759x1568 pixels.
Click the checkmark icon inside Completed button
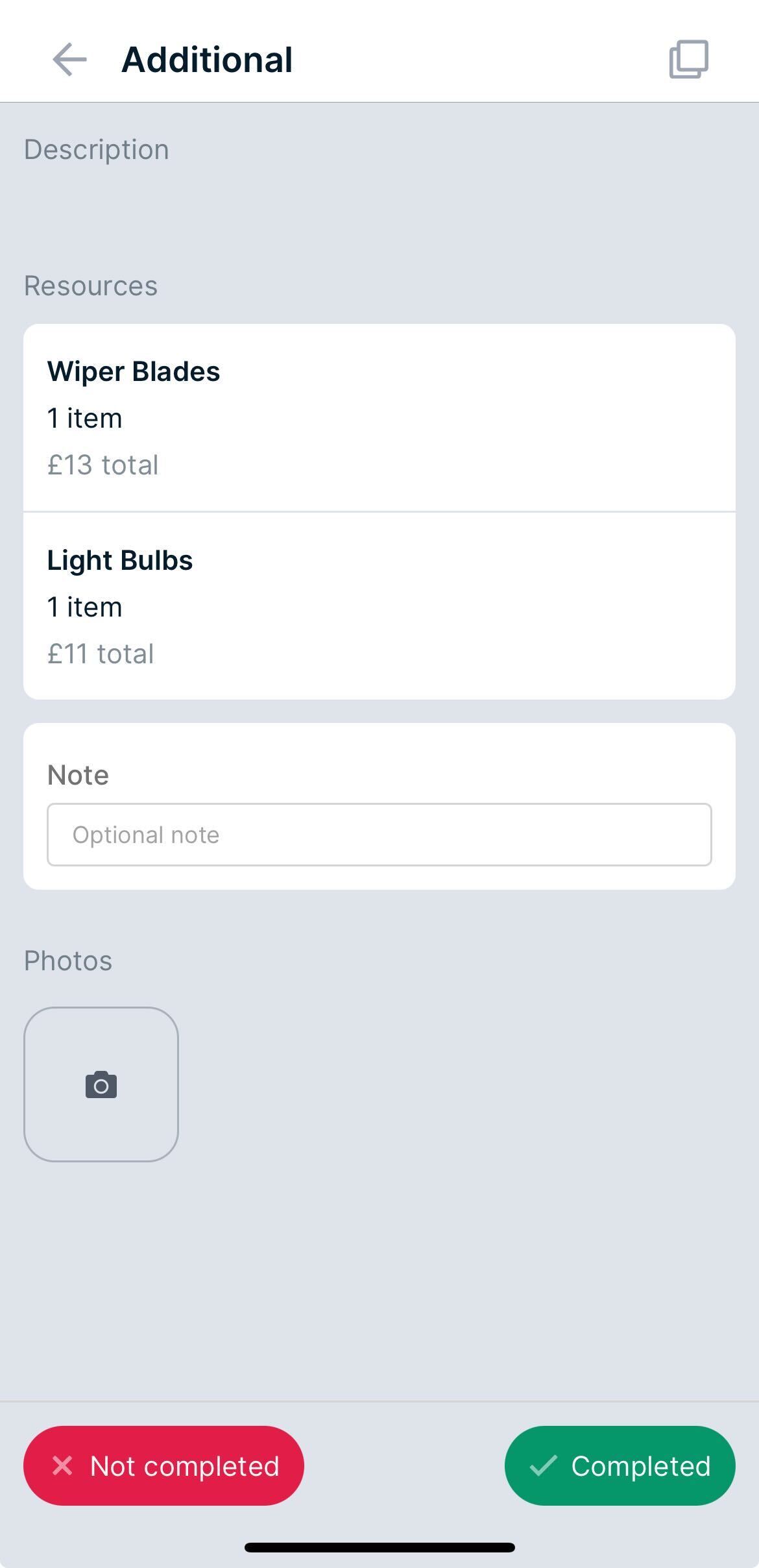coord(544,1467)
